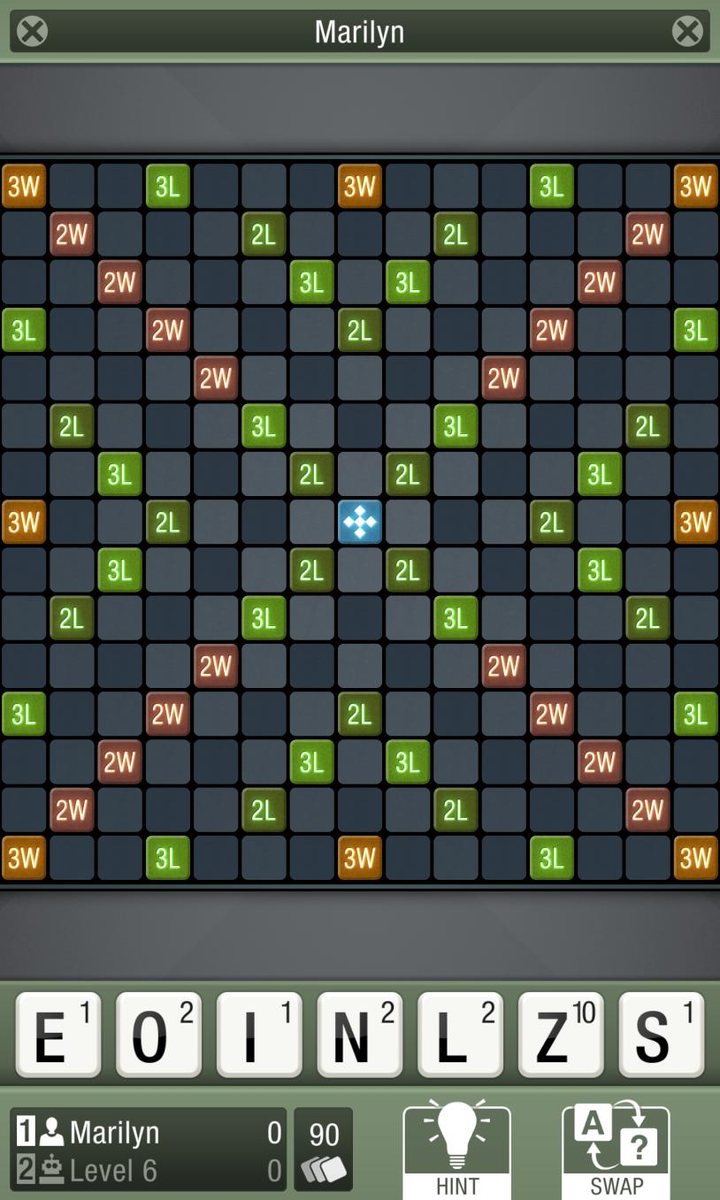Screen dimensions: 720x1200
Task: Open the Marilyn and Level 6 scoreboard
Action: pyautogui.click(x=148, y=1150)
